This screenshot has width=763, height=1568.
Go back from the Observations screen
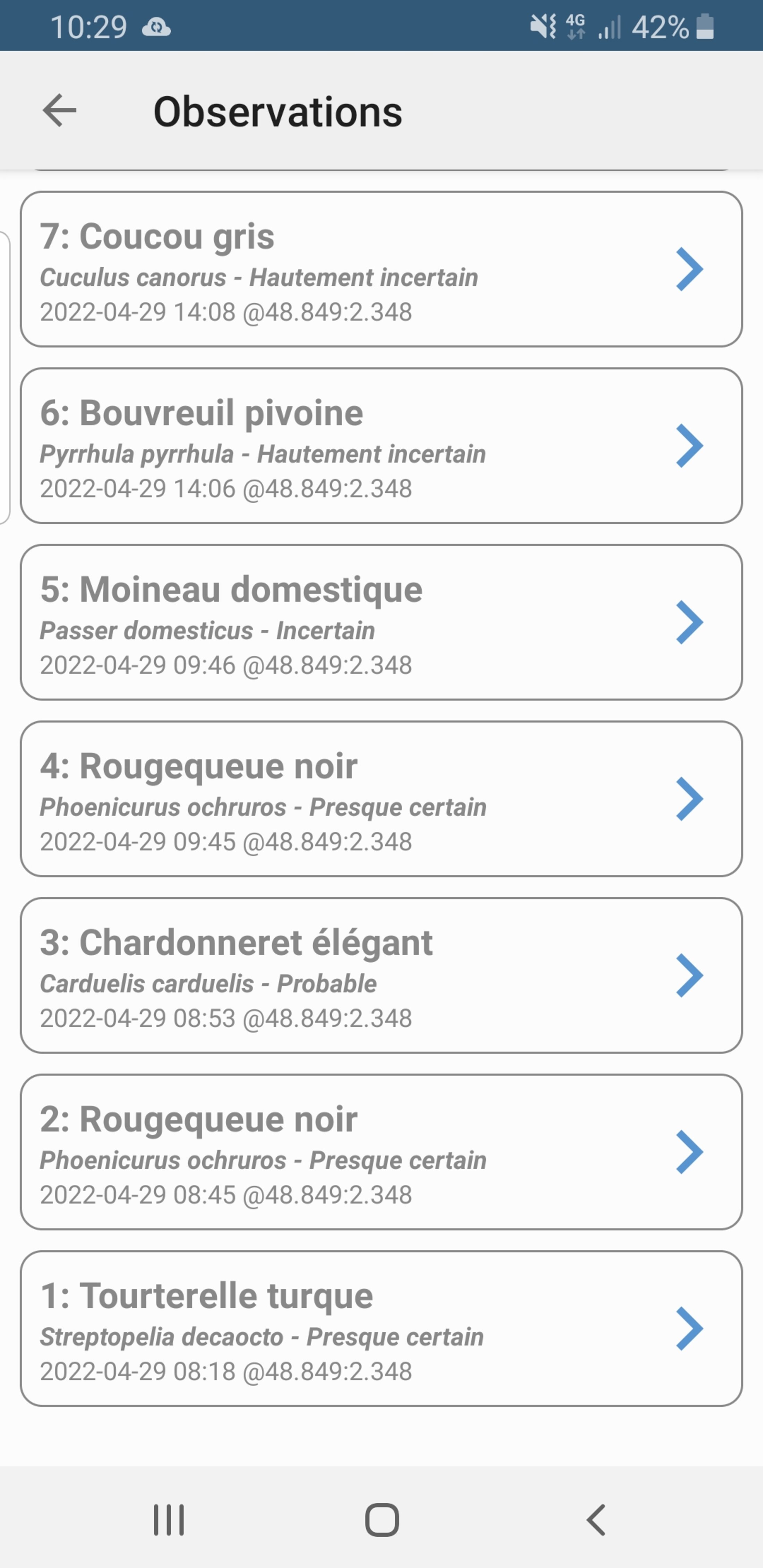point(59,111)
